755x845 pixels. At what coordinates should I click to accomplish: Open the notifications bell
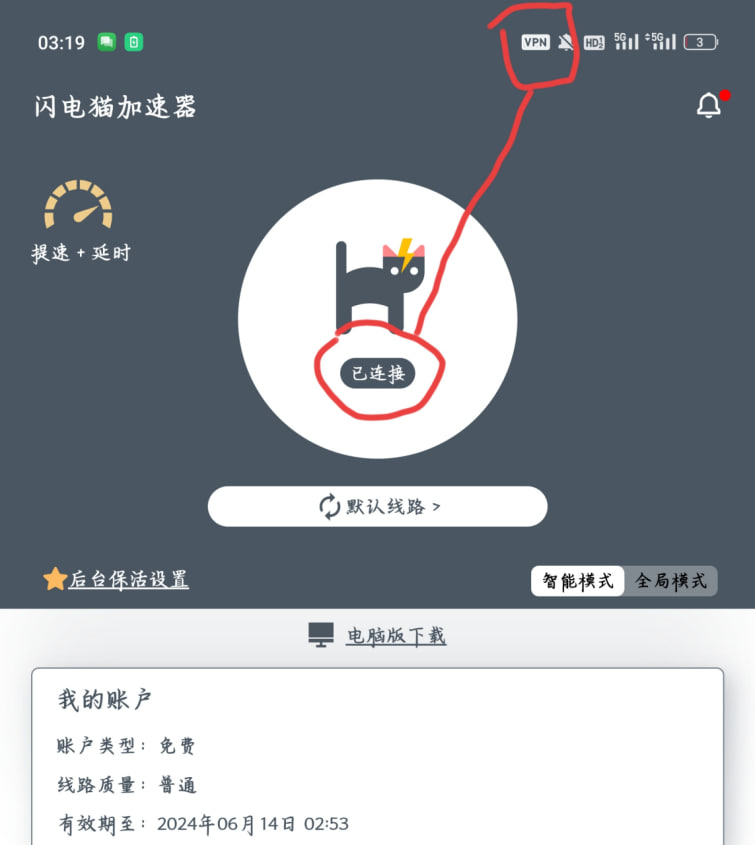[709, 105]
